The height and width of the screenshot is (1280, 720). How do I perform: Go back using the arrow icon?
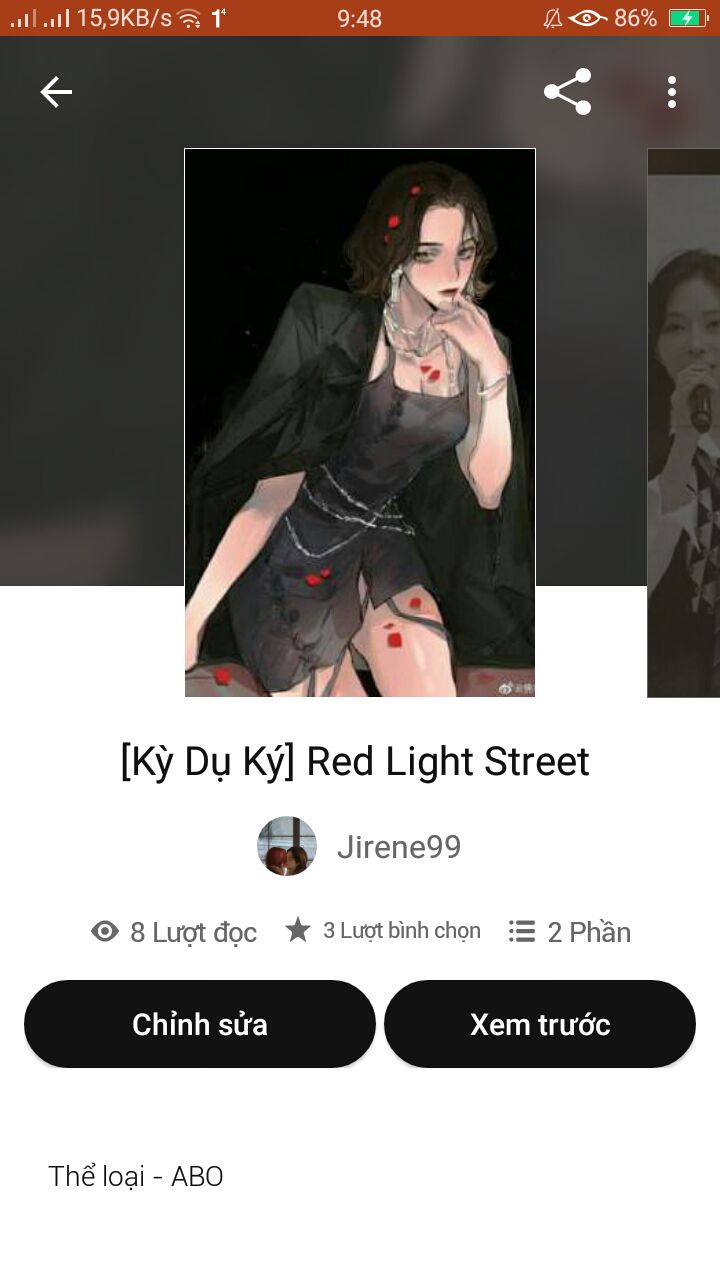(56, 93)
